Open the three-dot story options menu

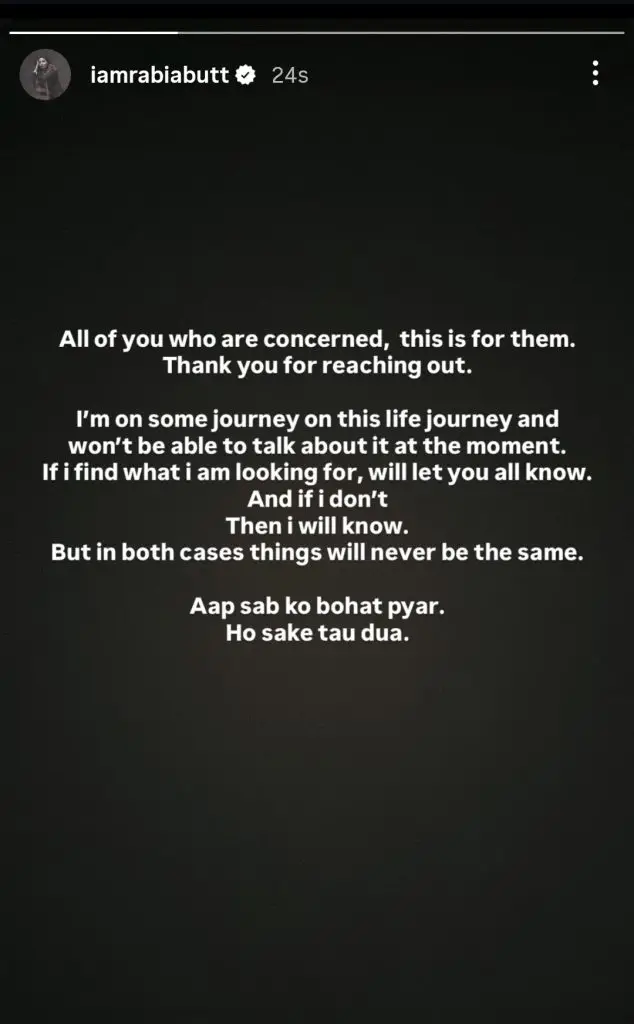click(x=595, y=73)
